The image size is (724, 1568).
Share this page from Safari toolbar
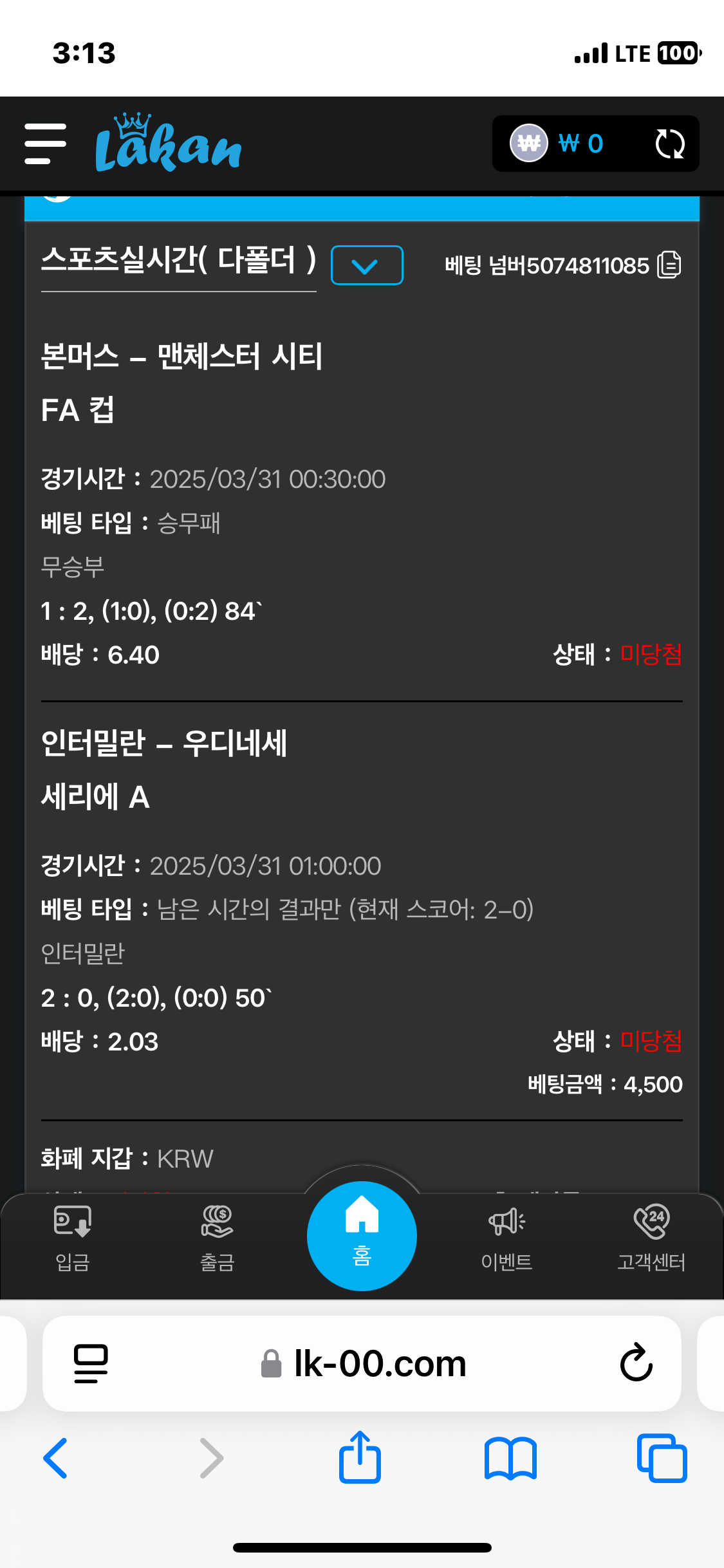[x=360, y=1458]
